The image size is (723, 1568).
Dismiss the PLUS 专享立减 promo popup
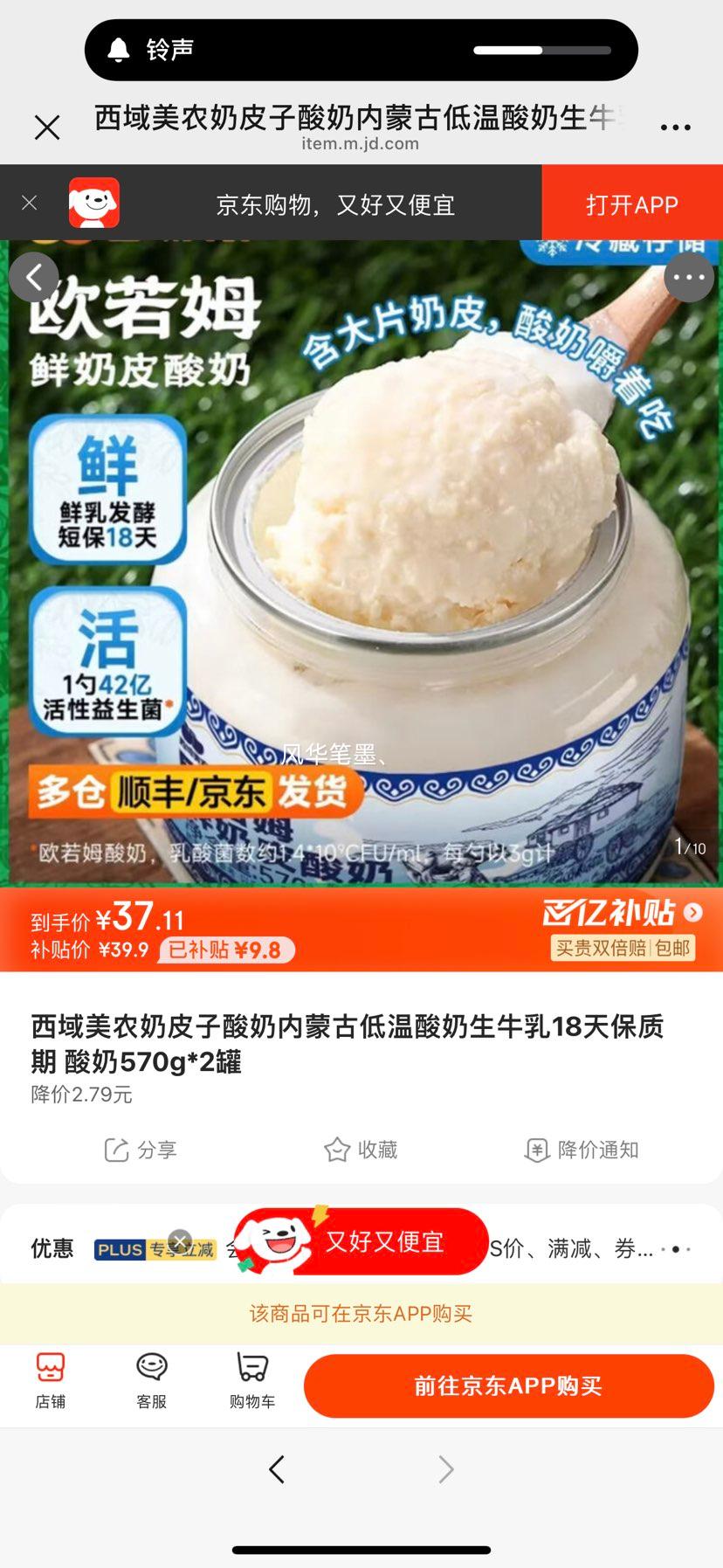181,1240
